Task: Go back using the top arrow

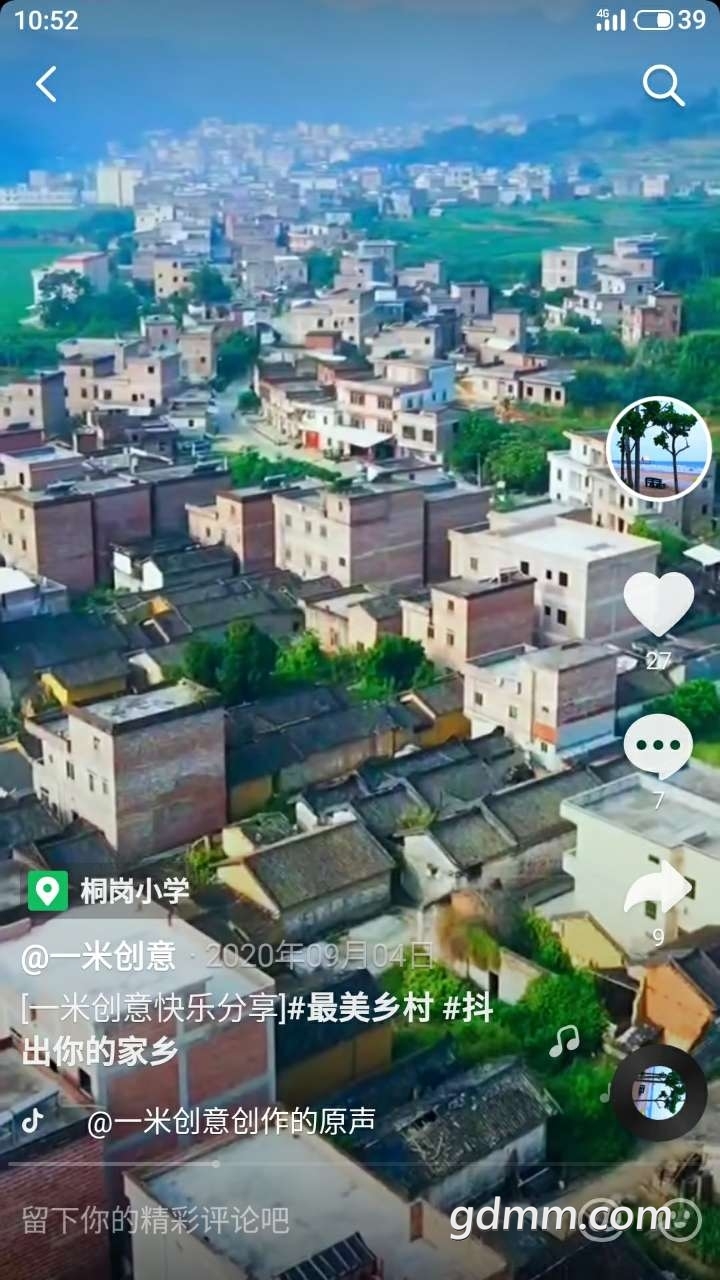Action: [46, 85]
